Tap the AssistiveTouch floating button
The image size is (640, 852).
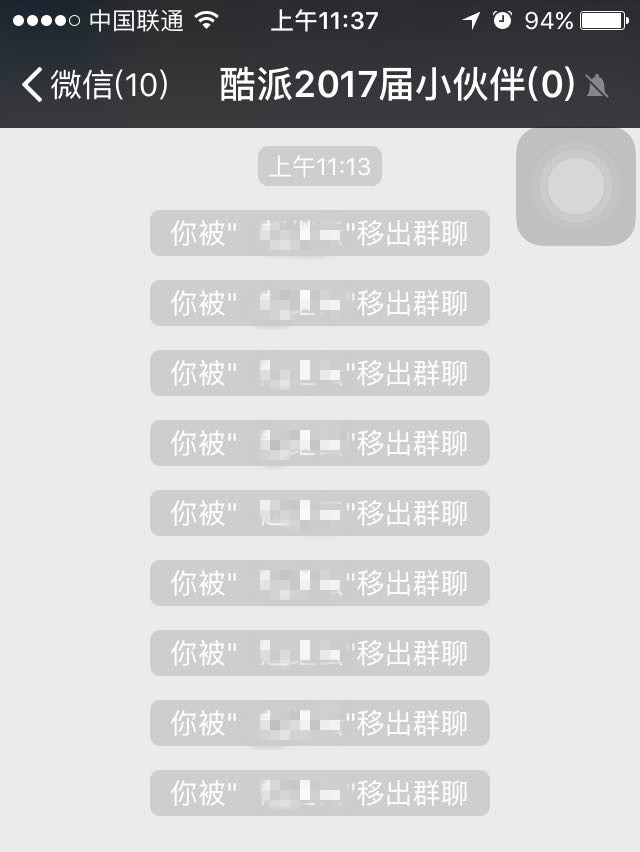[x=575, y=188]
